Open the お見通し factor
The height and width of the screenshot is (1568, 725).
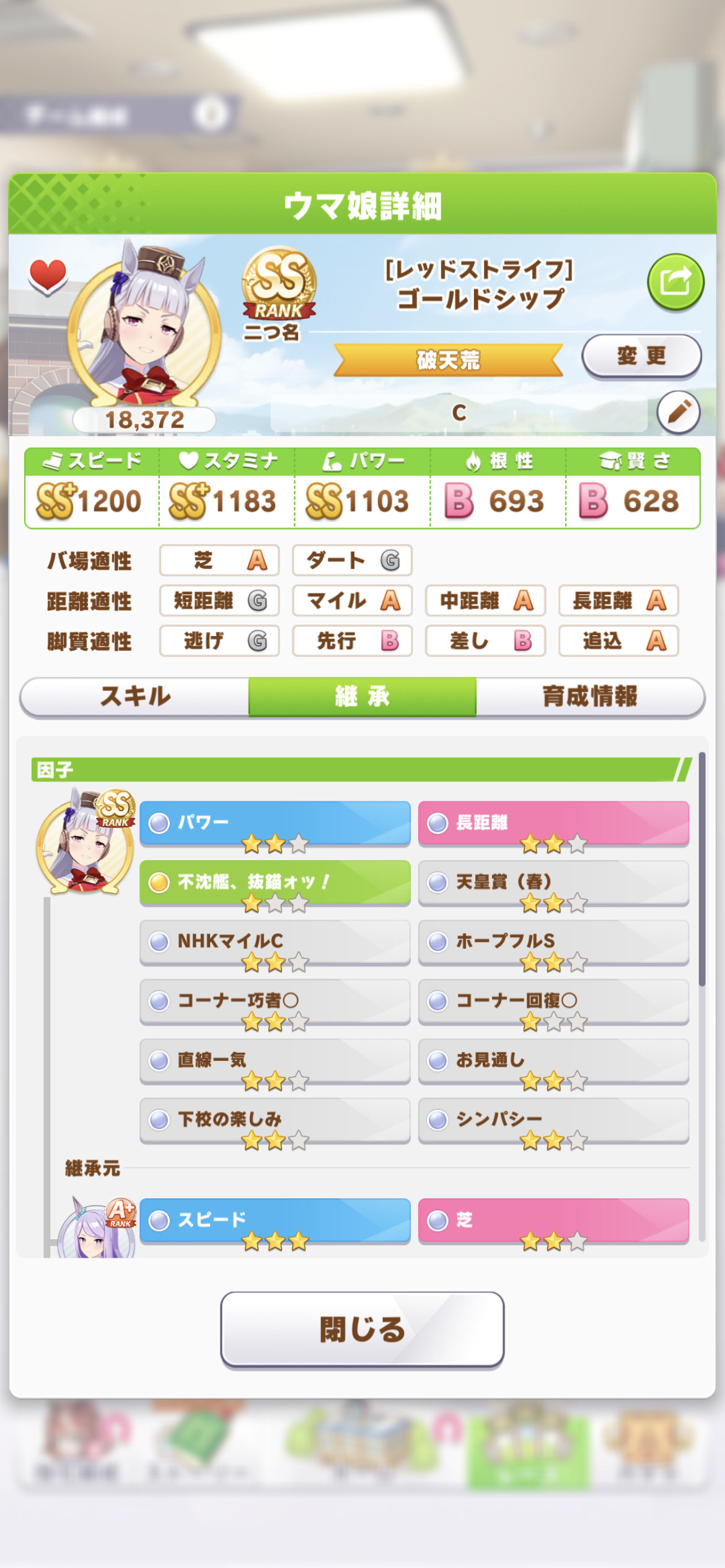coord(553,1061)
